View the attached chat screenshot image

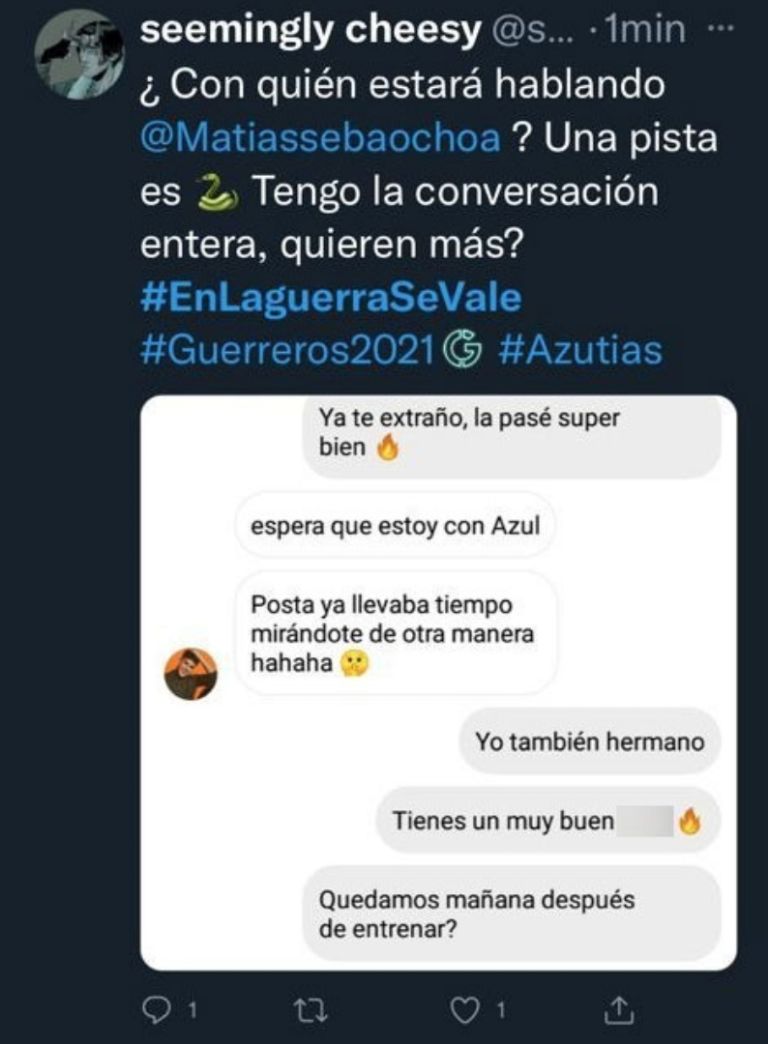438,682
